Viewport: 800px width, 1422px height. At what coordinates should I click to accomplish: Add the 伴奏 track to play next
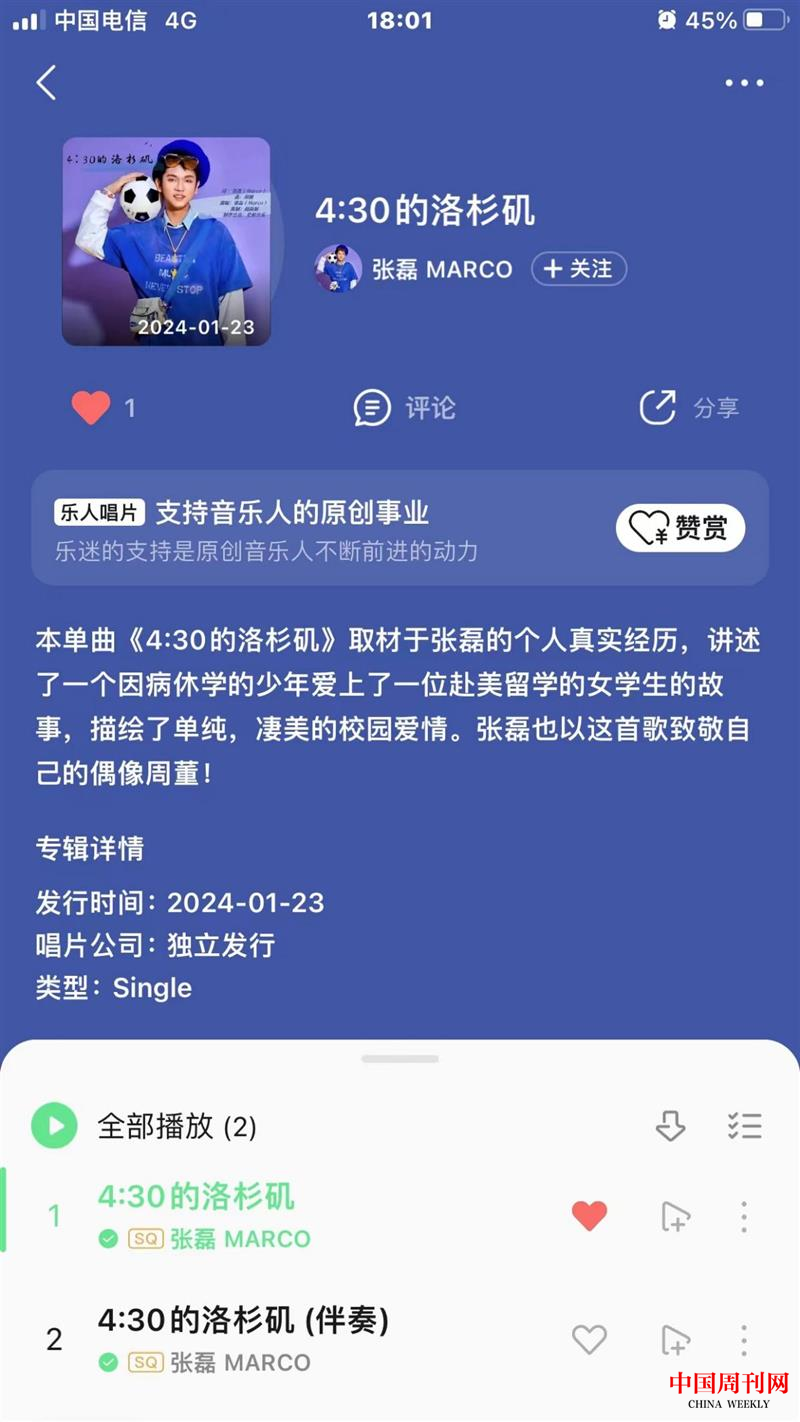click(x=676, y=1339)
